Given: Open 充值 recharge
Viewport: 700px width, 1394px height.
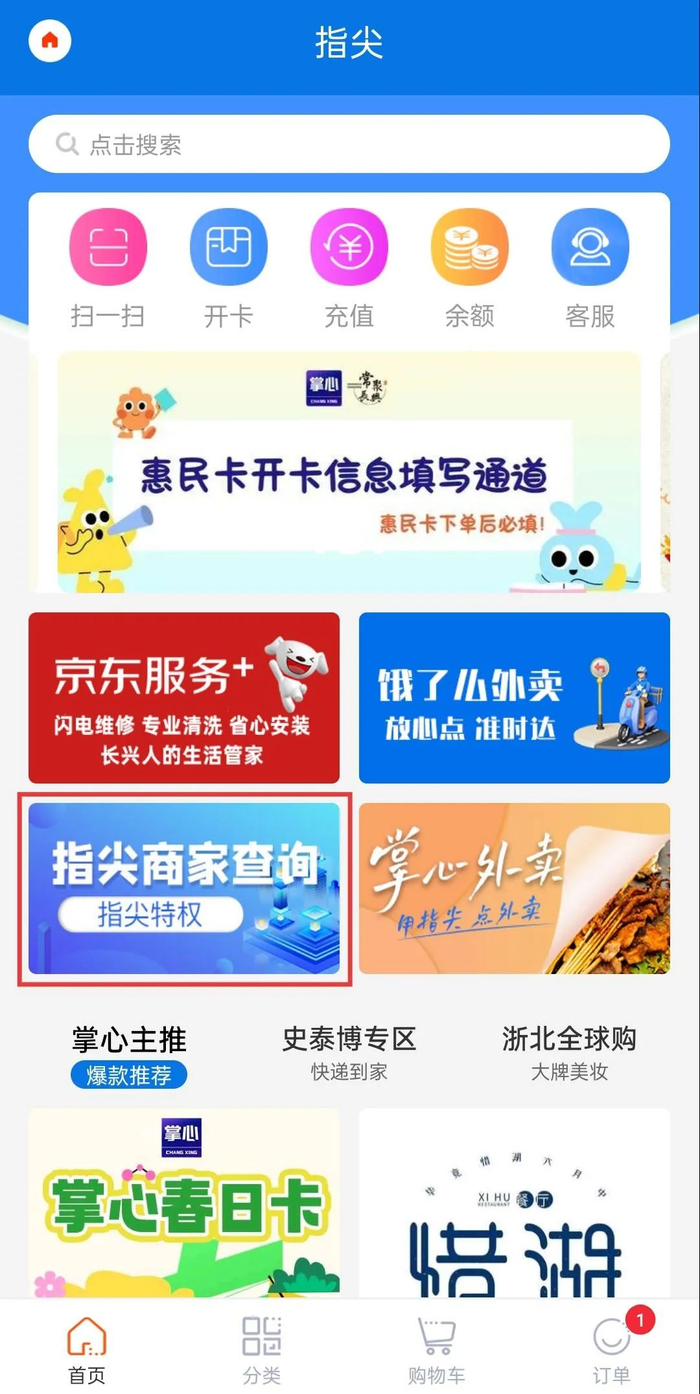Looking at the screenshot, I should point(349,269).
